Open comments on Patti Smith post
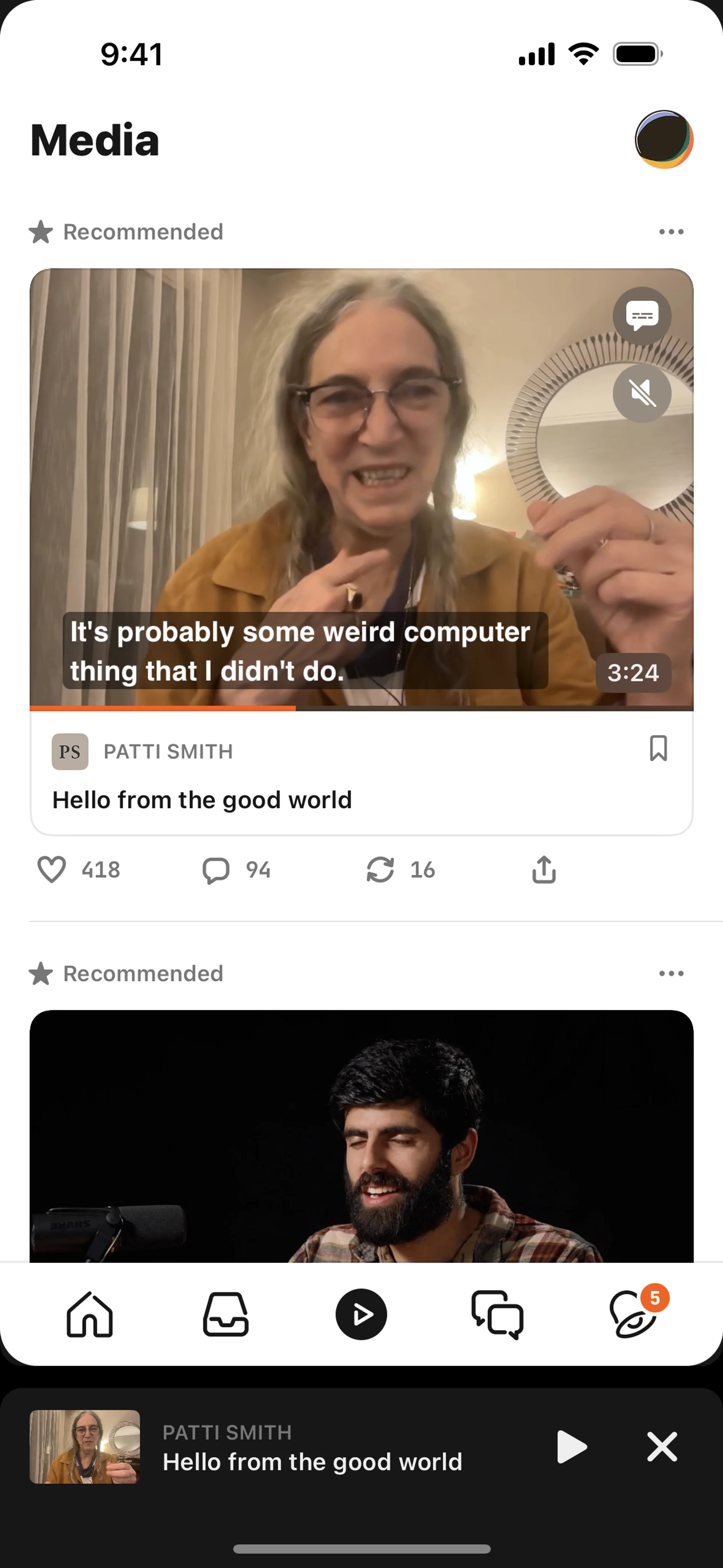 [x=216, y=870]
